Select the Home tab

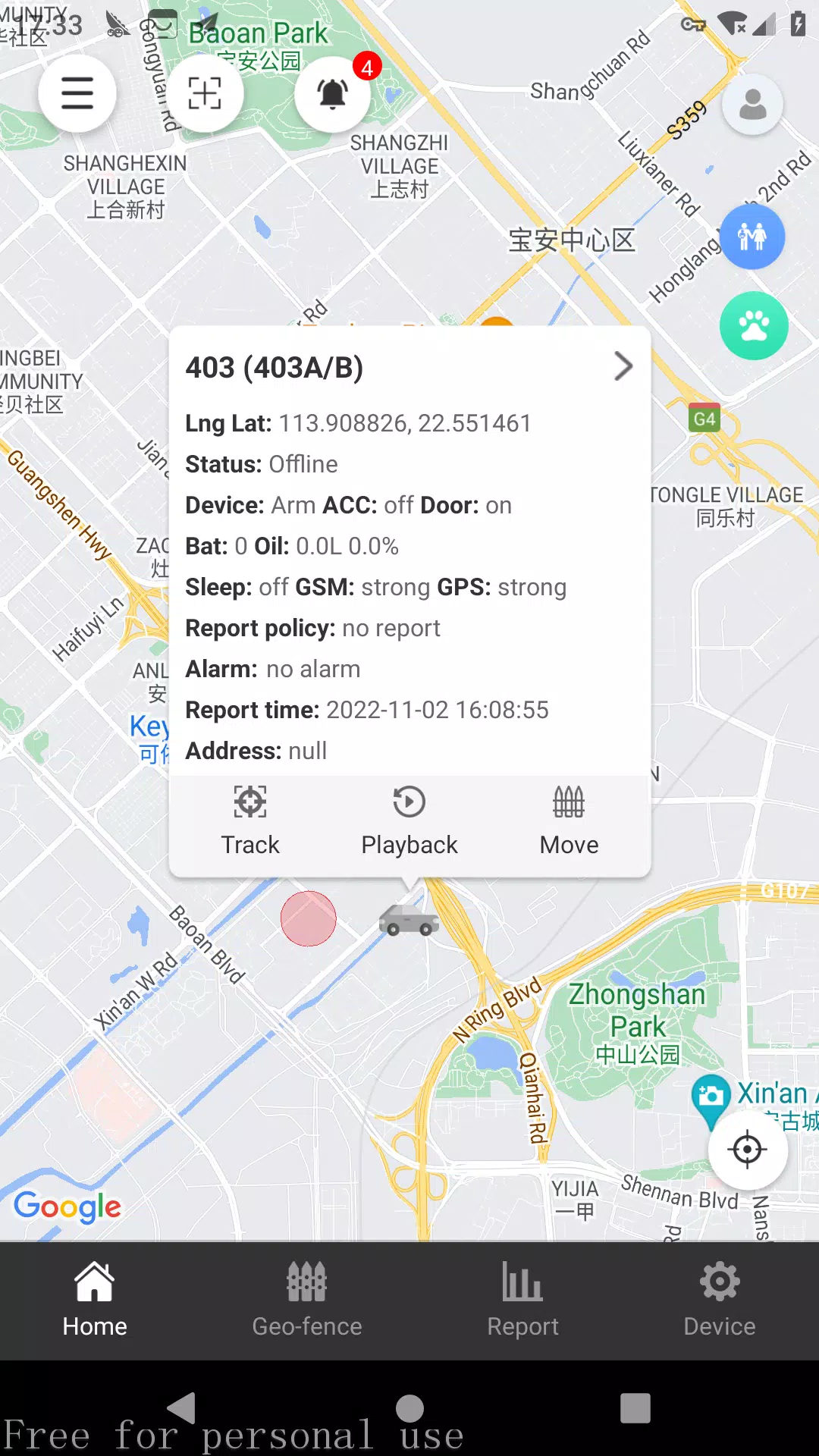coord(94,1300)
